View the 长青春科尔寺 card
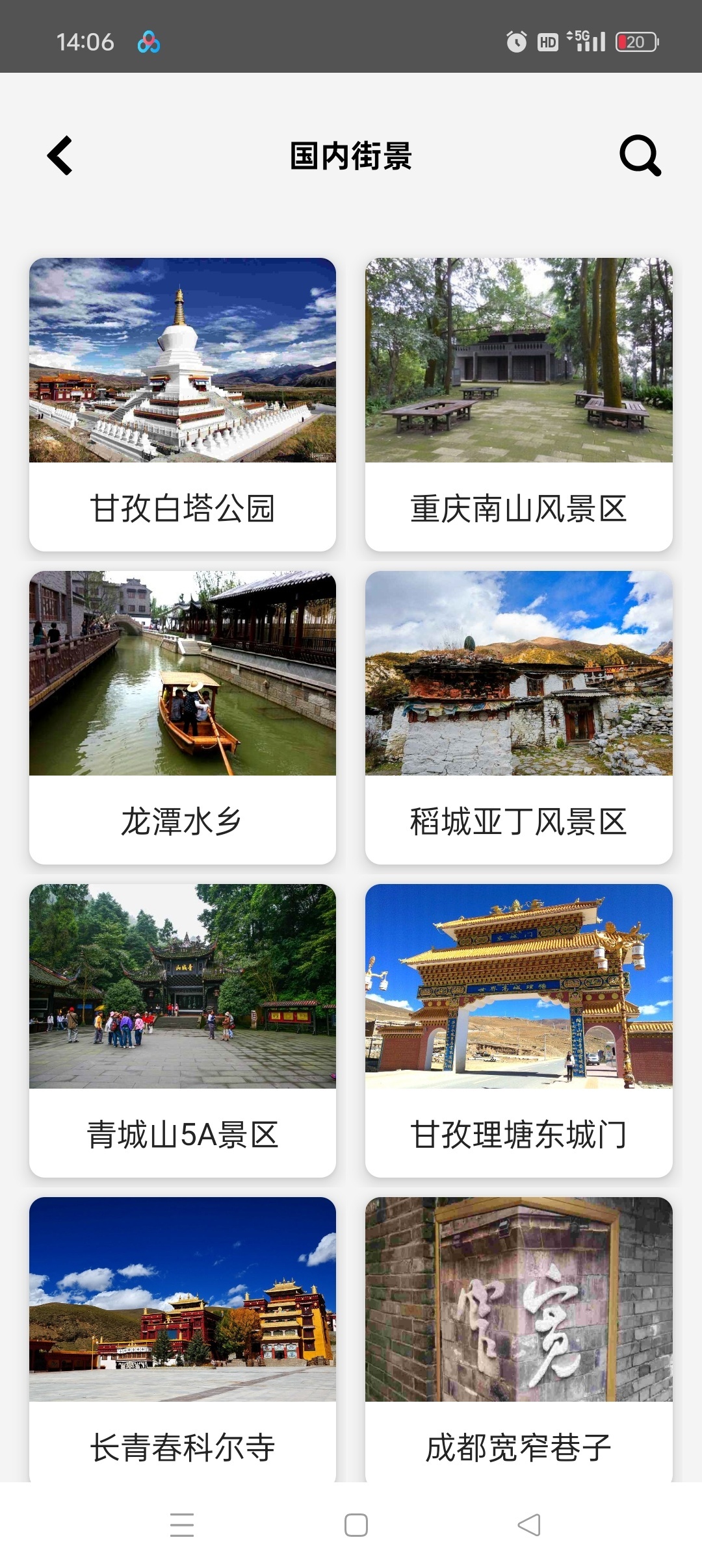Image resolution: width=702 pixels, height=1568 pixels. coord(183,1338)
